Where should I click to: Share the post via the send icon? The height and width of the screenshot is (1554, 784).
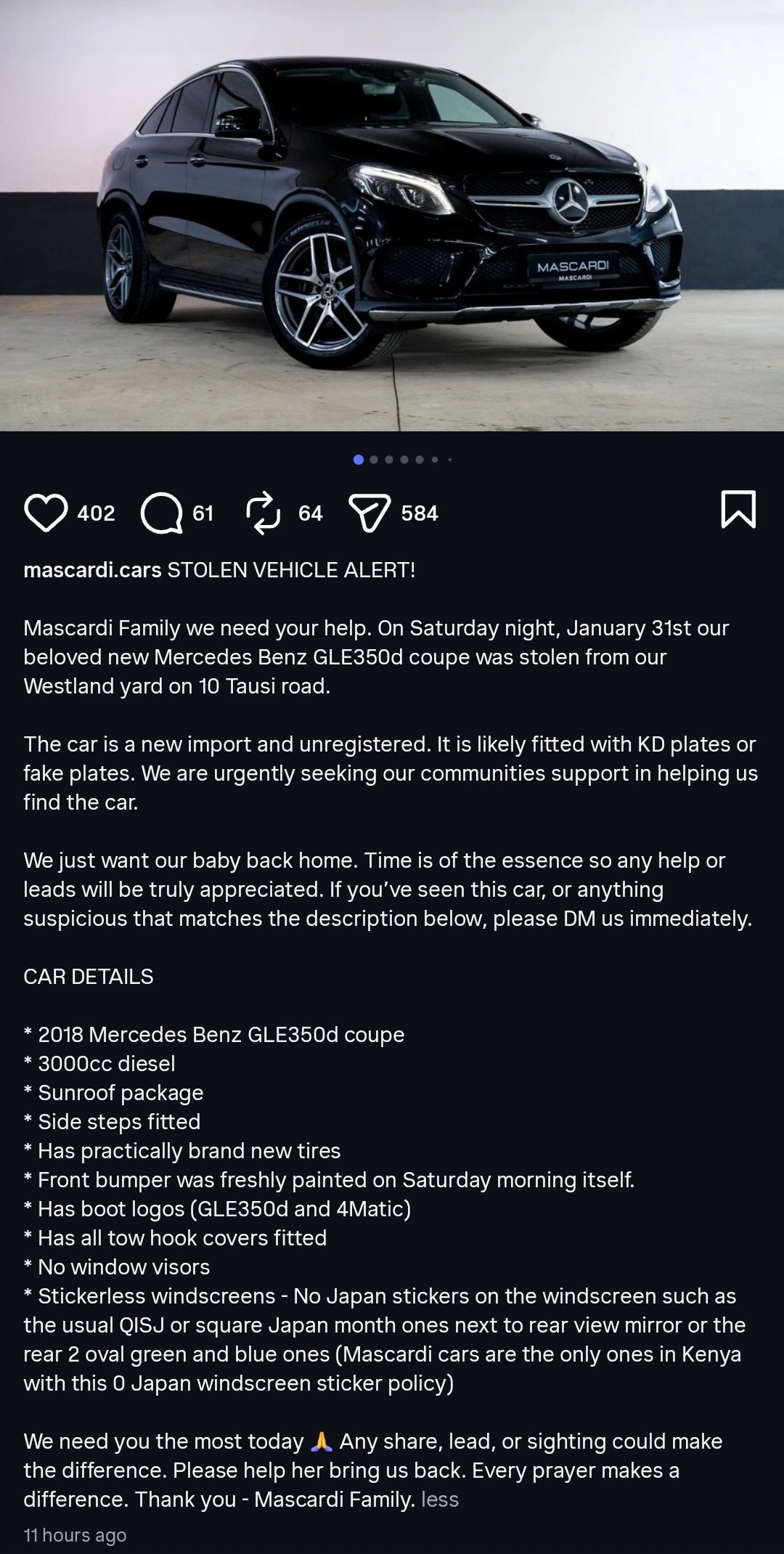coord(369,513)
